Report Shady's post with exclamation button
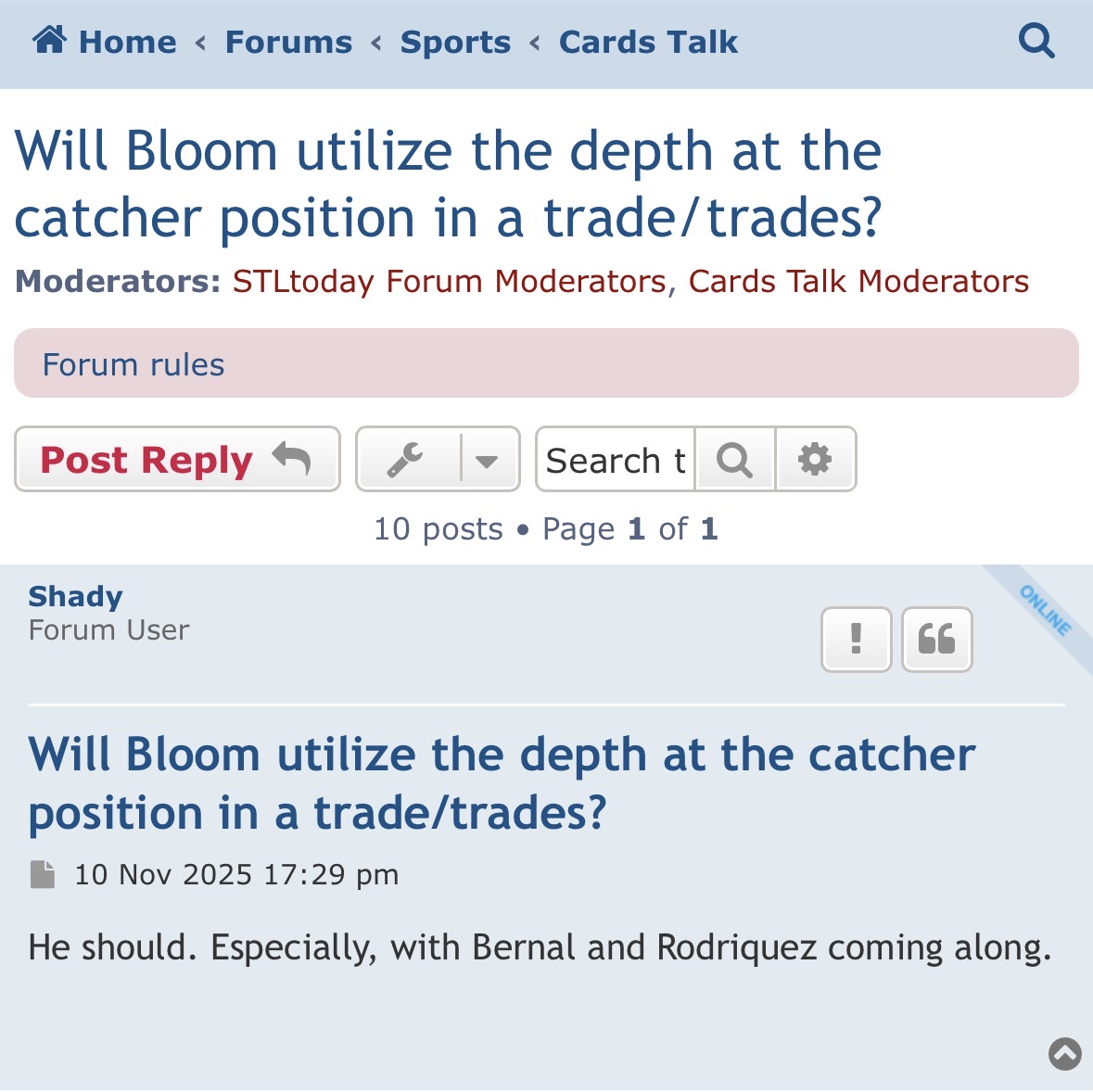This screenshot has width=1093, height=1092. (856, 639)
